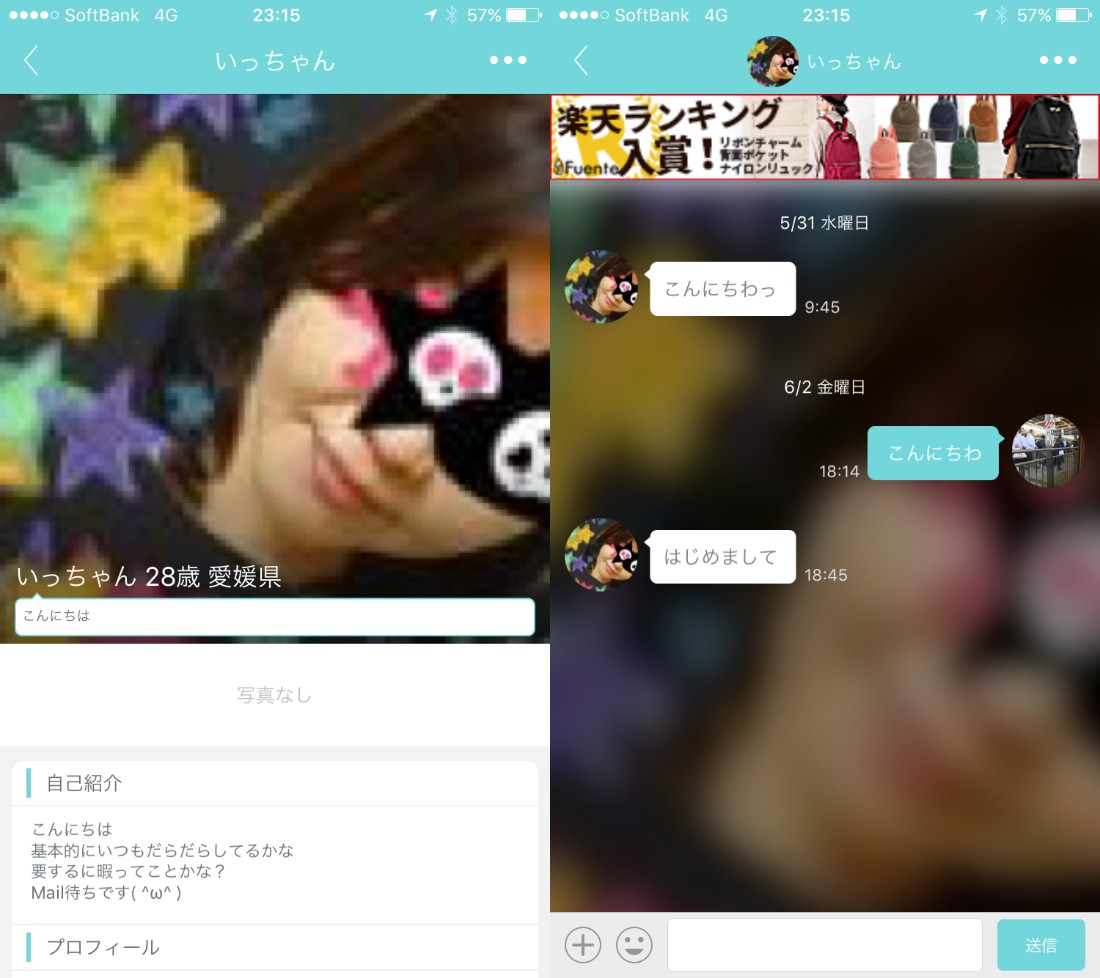Open いっちゃん's avatar beside はじめまして message
Viewport: 1100px width, 978px height.
click(x=601, y=555)
